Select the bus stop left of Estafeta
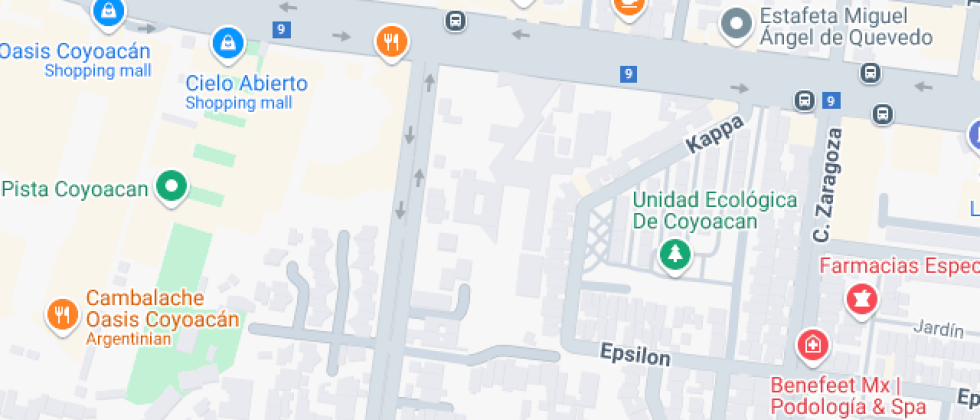 456,21
